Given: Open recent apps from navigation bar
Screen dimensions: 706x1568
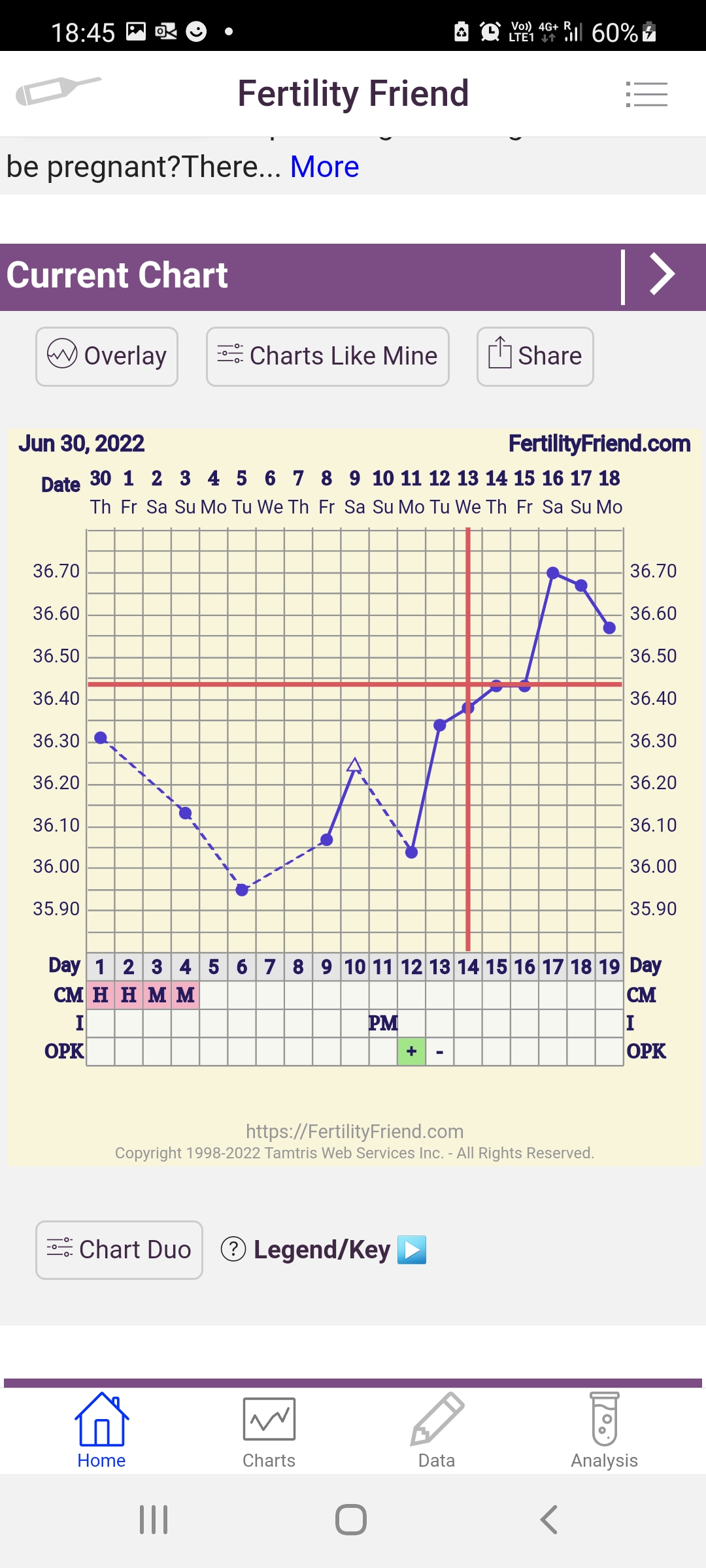Looking at the screenshot, I should click(154, 1520).
